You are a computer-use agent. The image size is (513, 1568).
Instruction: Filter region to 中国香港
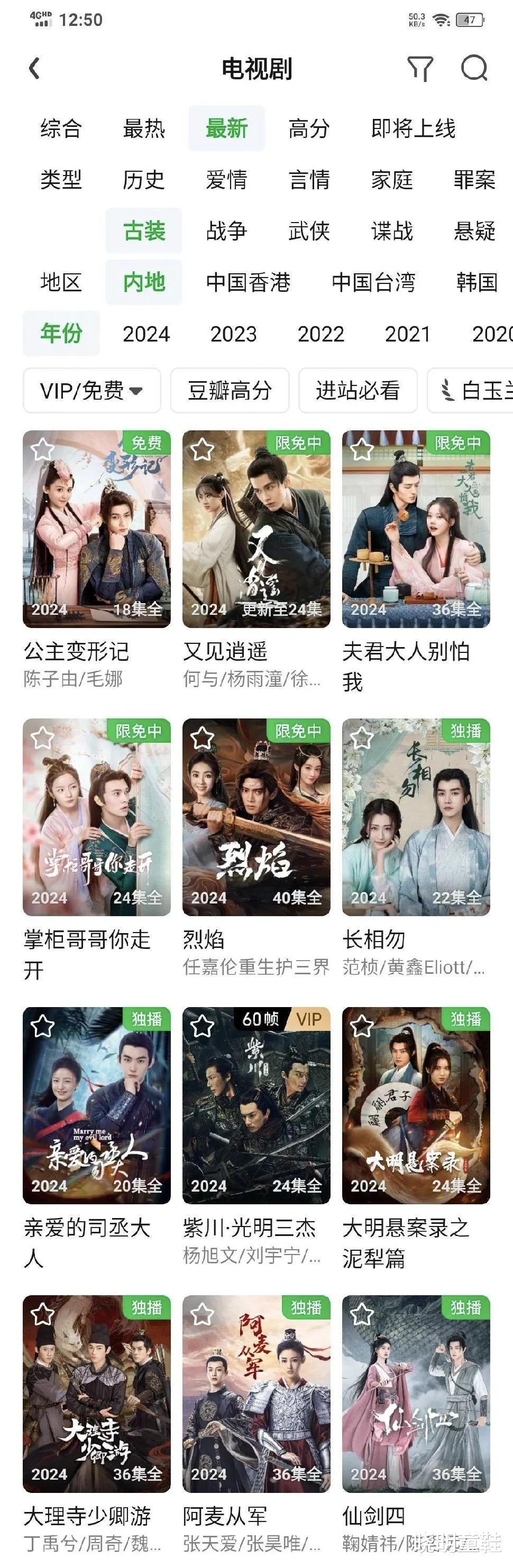pos(248,282)
